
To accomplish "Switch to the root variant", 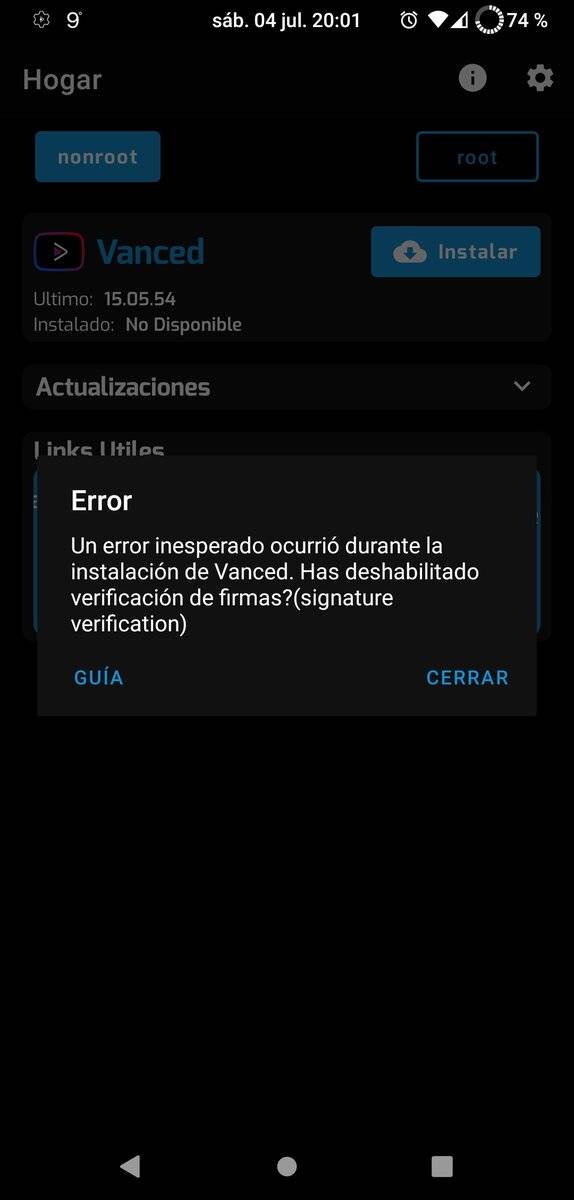I will (x=477, y=157).
